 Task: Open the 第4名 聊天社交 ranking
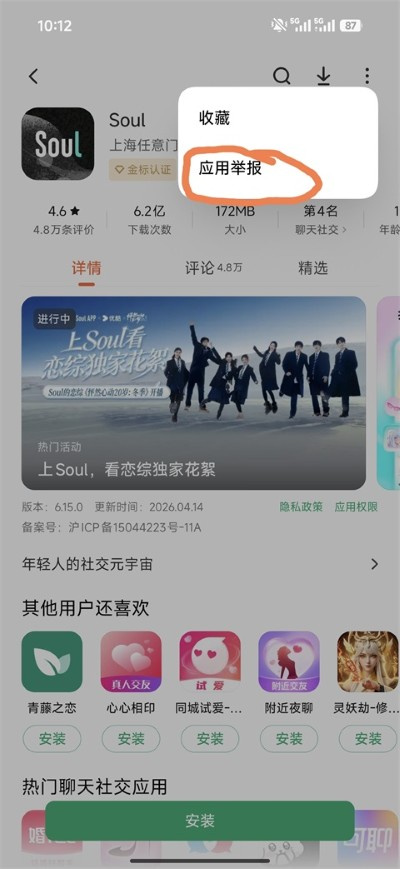(x=321, y=220)
